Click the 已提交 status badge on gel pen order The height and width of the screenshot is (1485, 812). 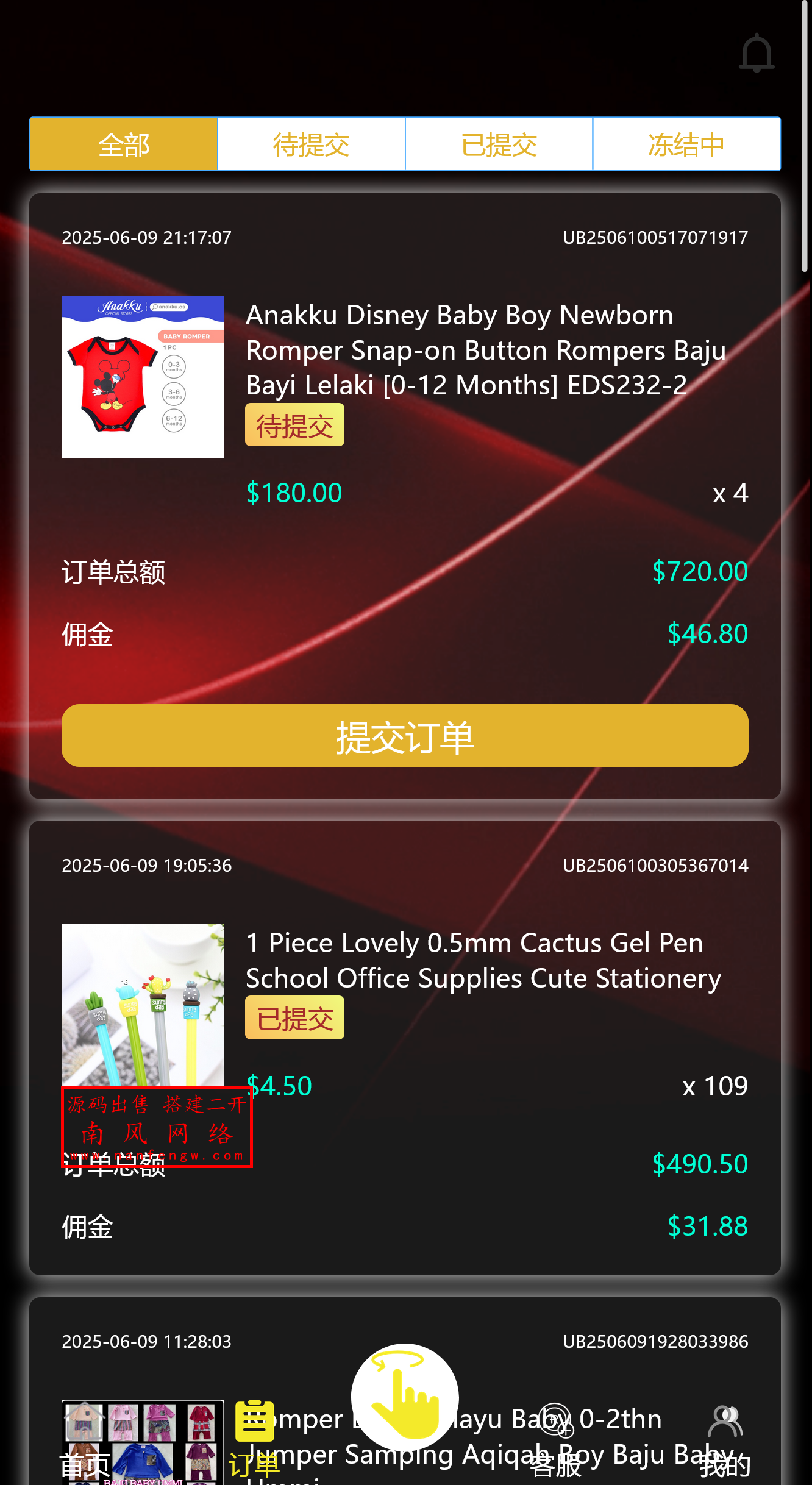pyautogui.click(x=294, y=1017)
